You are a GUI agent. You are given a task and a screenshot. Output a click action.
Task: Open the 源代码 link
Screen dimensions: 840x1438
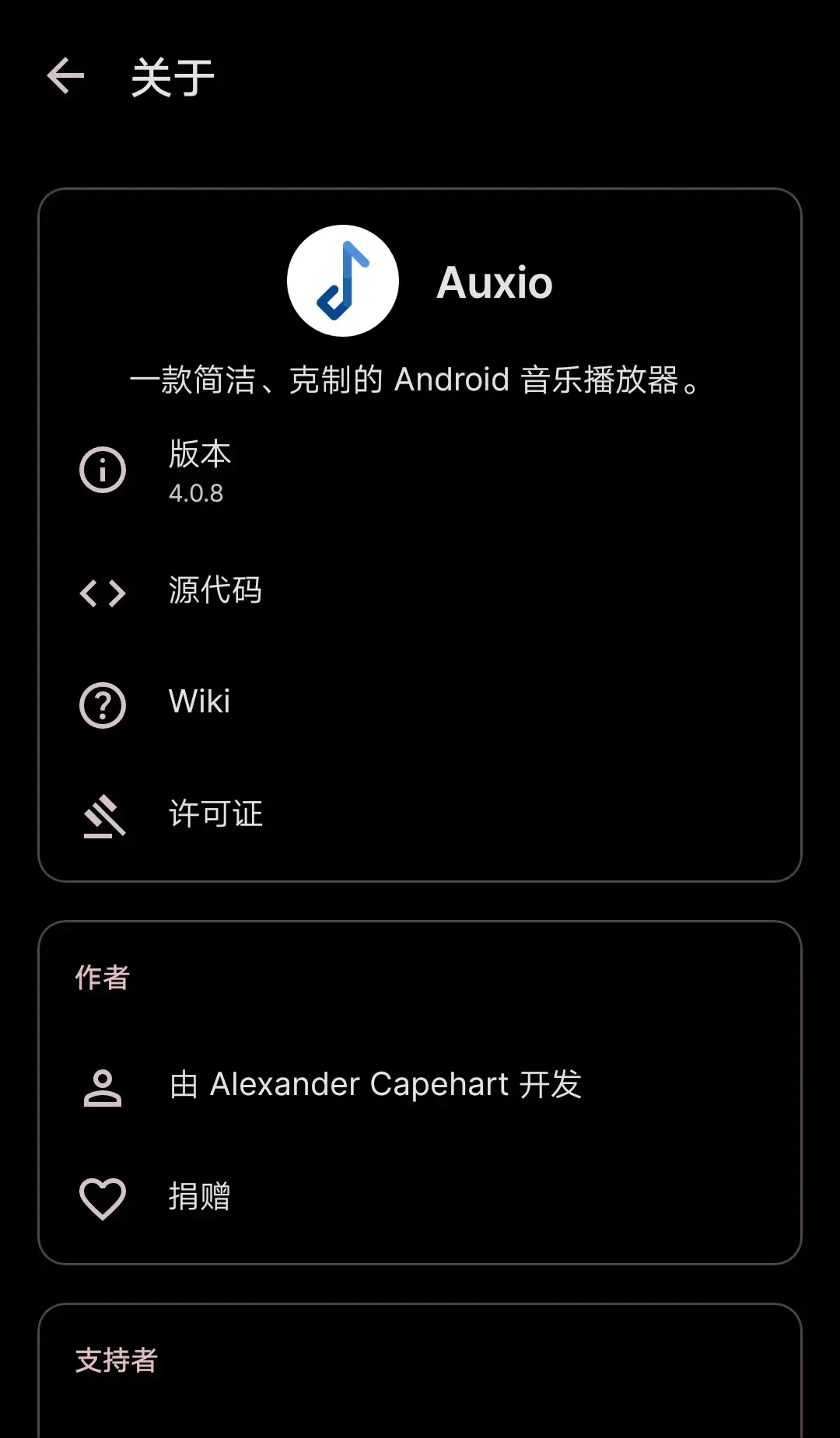tap(420, 592)
